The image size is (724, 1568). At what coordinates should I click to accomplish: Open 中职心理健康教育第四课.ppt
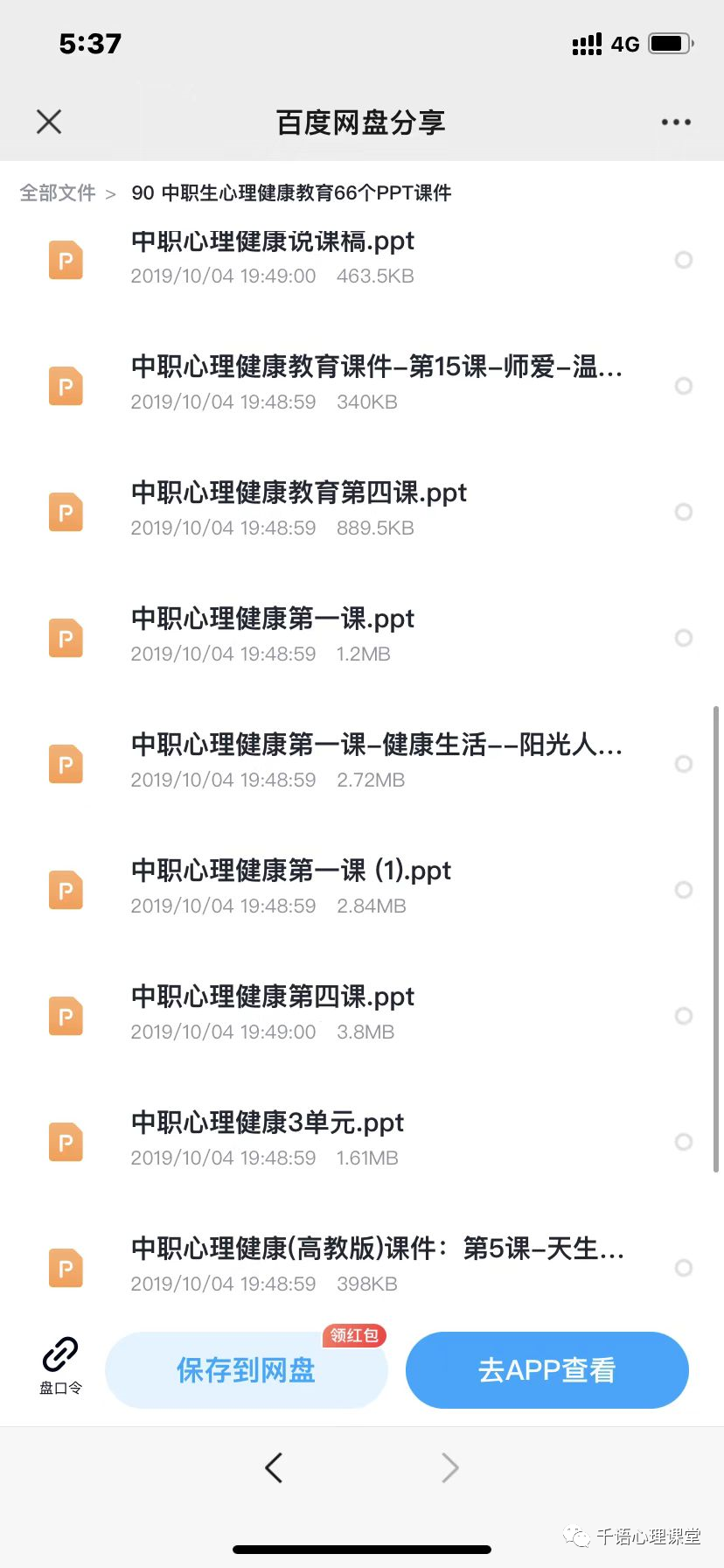(x=298, y=493)
